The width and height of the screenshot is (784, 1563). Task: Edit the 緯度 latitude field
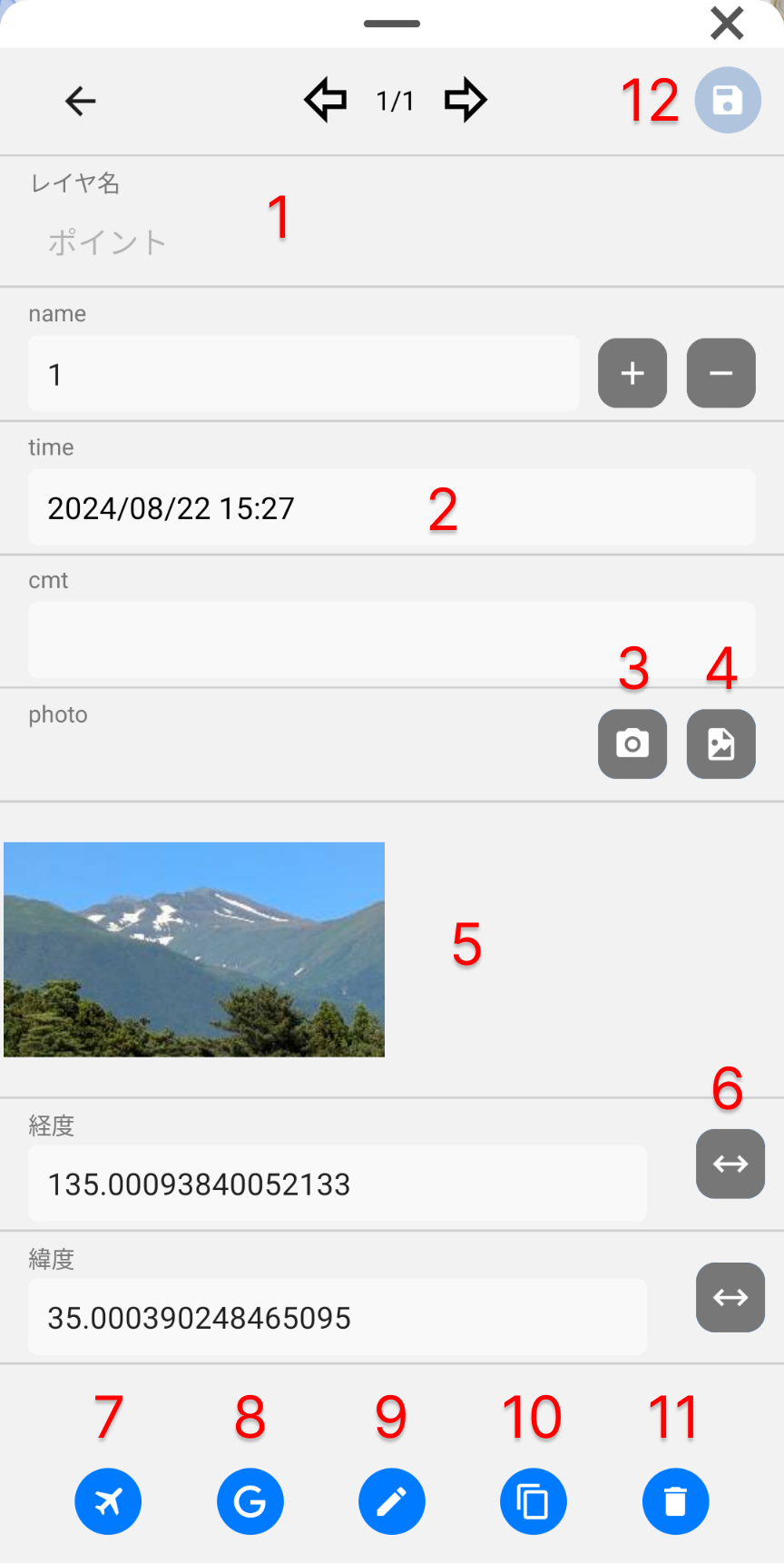[x=337, y=1317]
